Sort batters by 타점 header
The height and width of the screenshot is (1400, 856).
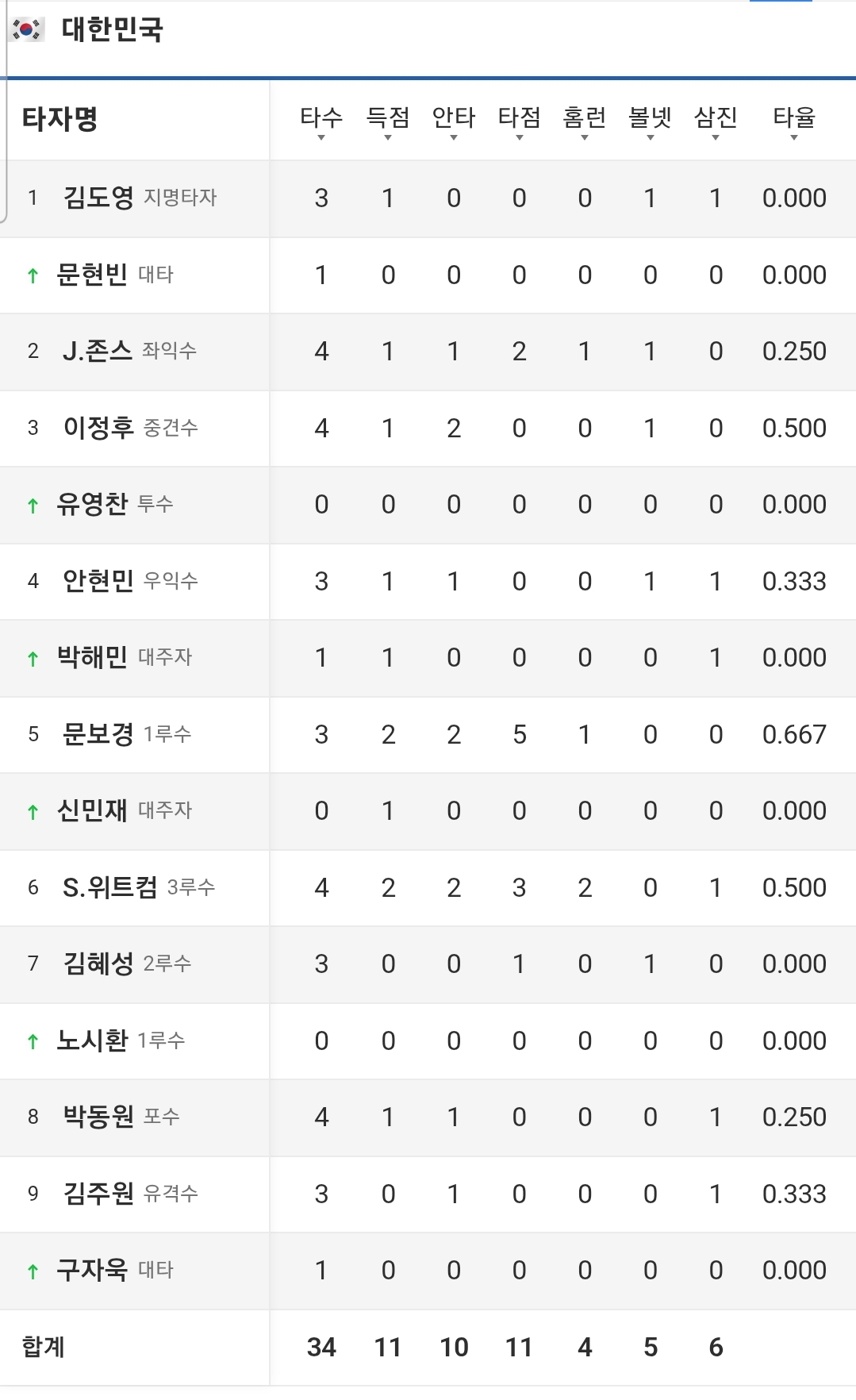[520, 121]
